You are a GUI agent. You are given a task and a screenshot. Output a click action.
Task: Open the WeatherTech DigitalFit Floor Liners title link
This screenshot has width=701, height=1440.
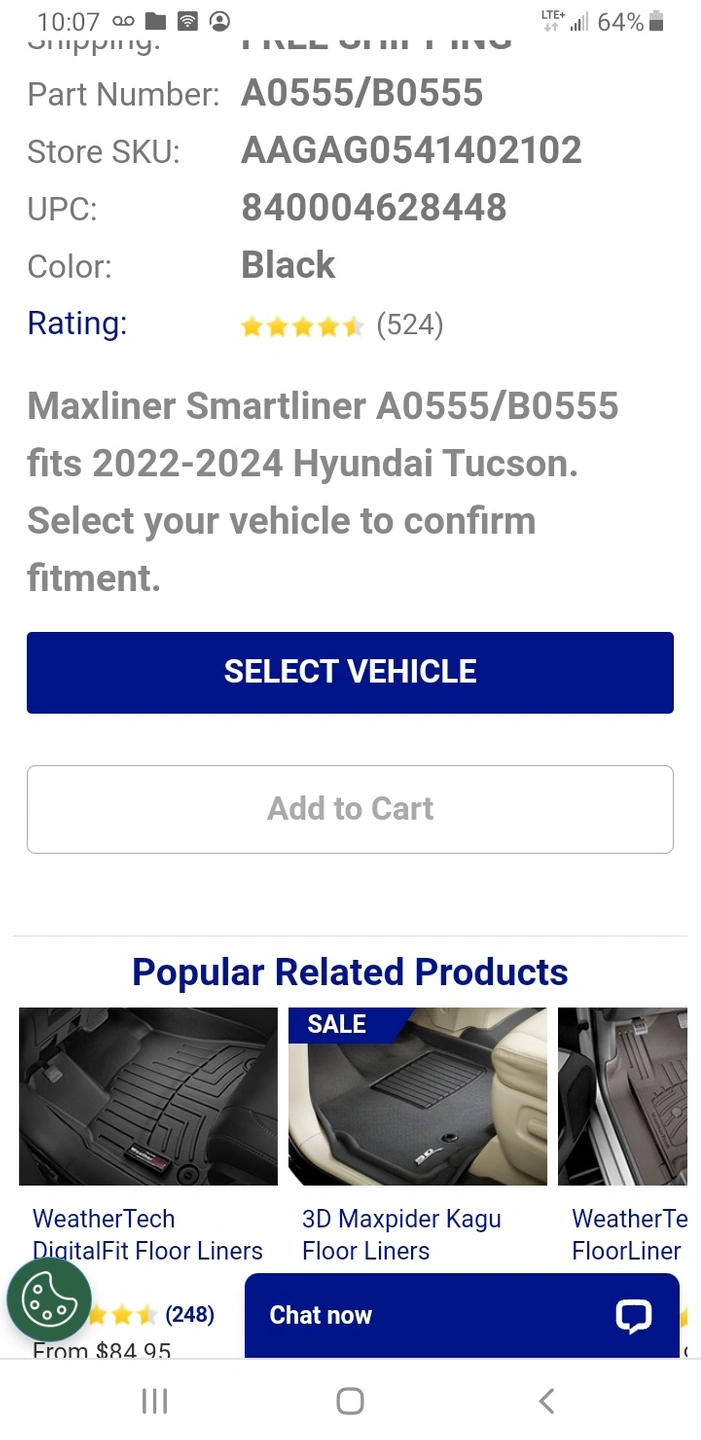(147, 1234)
